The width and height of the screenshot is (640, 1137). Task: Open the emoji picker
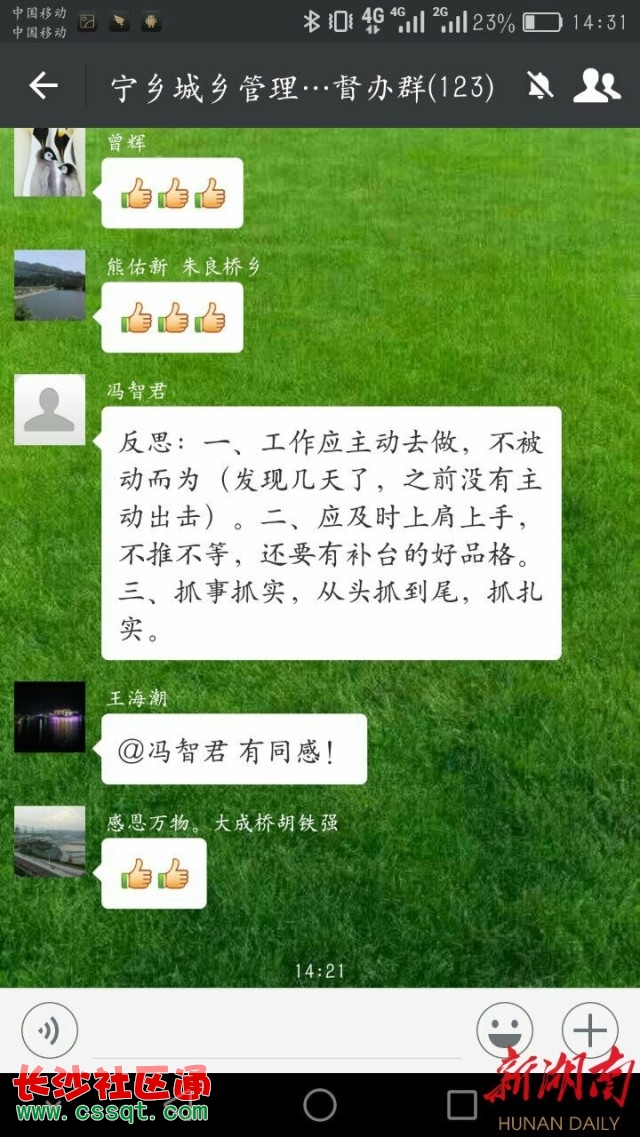pos(504,1030)
